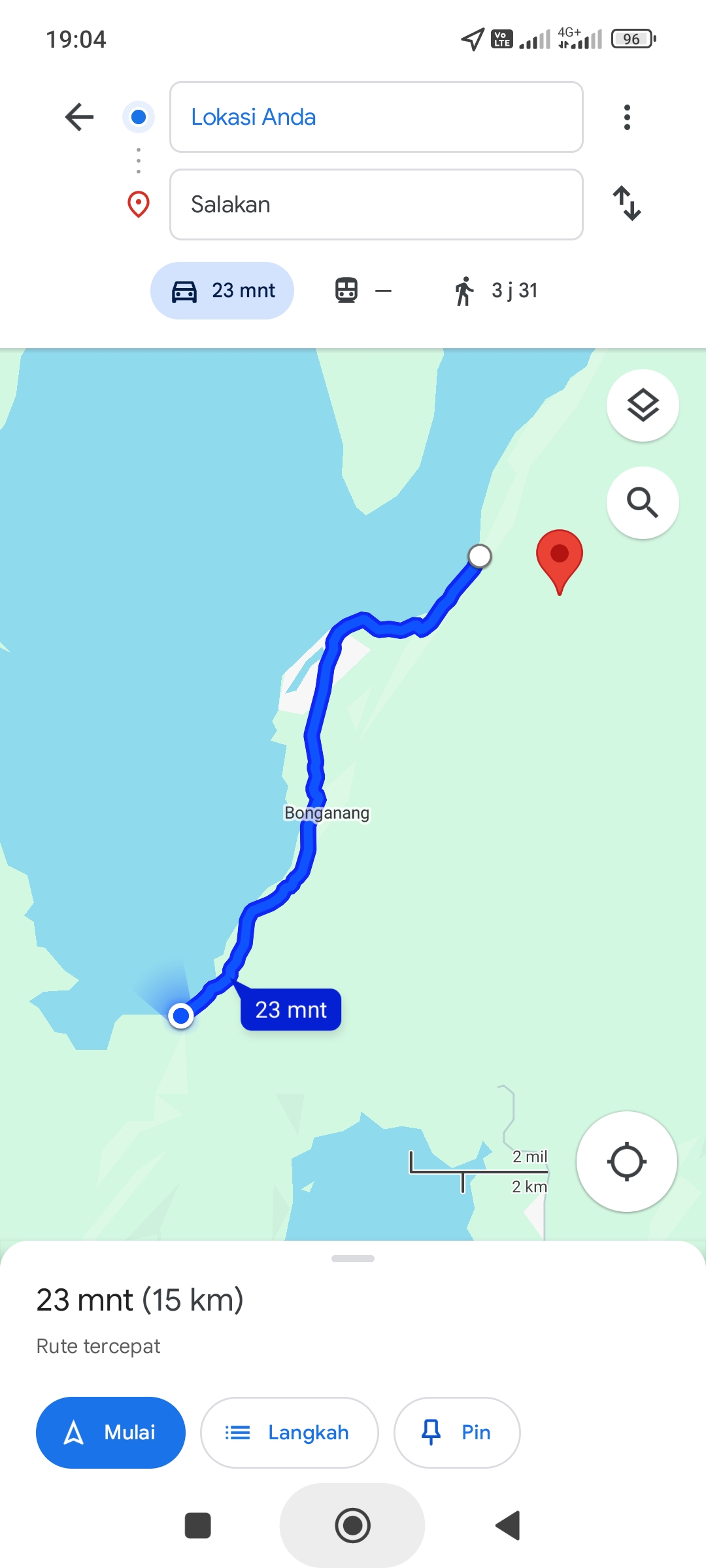Screen dimensions: 706x1568
Task: Switch to walking directions 3 j 31
Action: click(x=496, y=291)
